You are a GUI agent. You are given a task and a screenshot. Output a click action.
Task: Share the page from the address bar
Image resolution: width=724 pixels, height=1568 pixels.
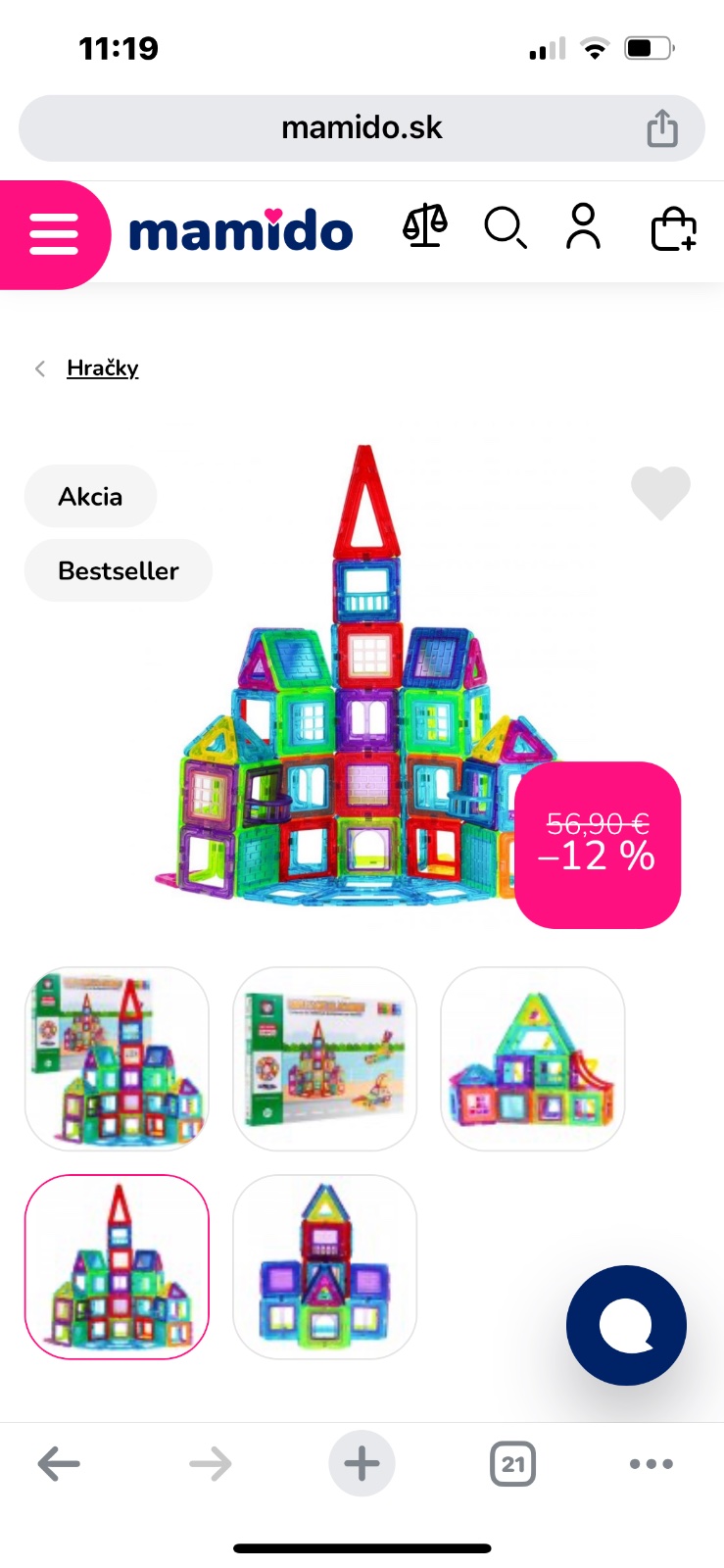662,128
